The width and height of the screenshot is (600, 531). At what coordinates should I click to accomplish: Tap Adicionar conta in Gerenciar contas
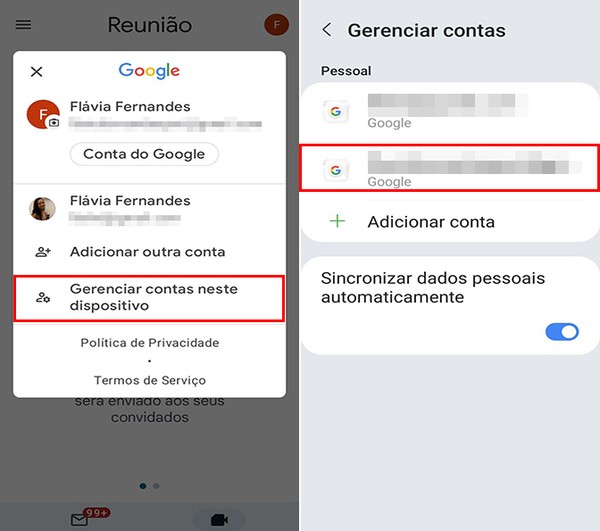430,221
